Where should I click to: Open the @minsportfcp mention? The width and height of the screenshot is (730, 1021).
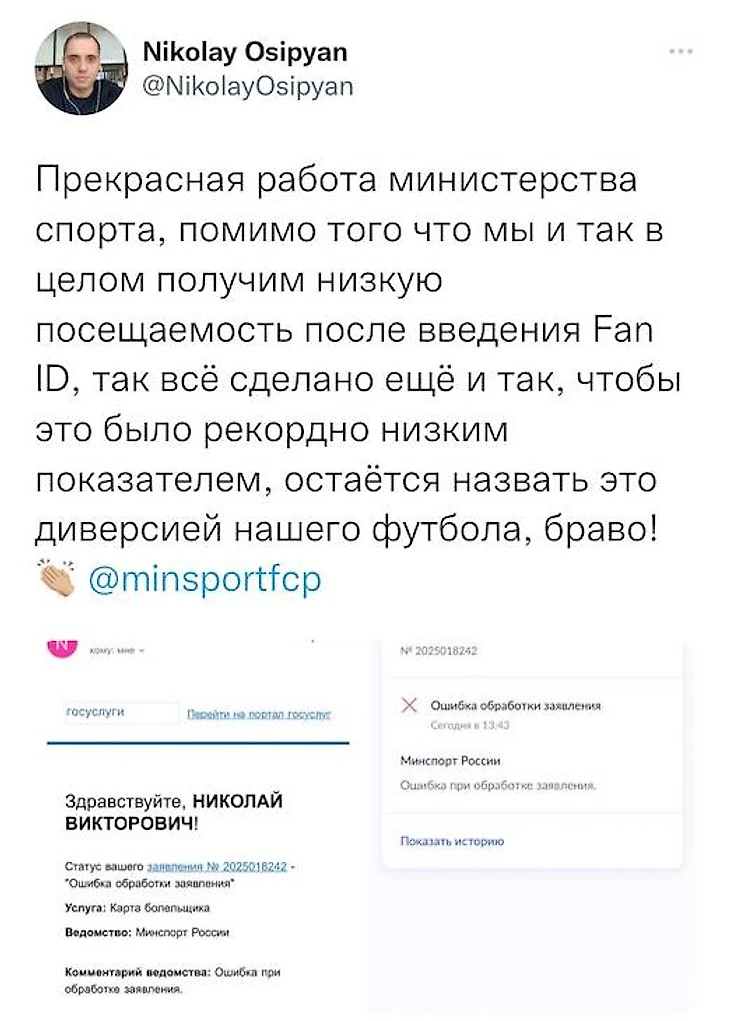[x=206, y=579]
